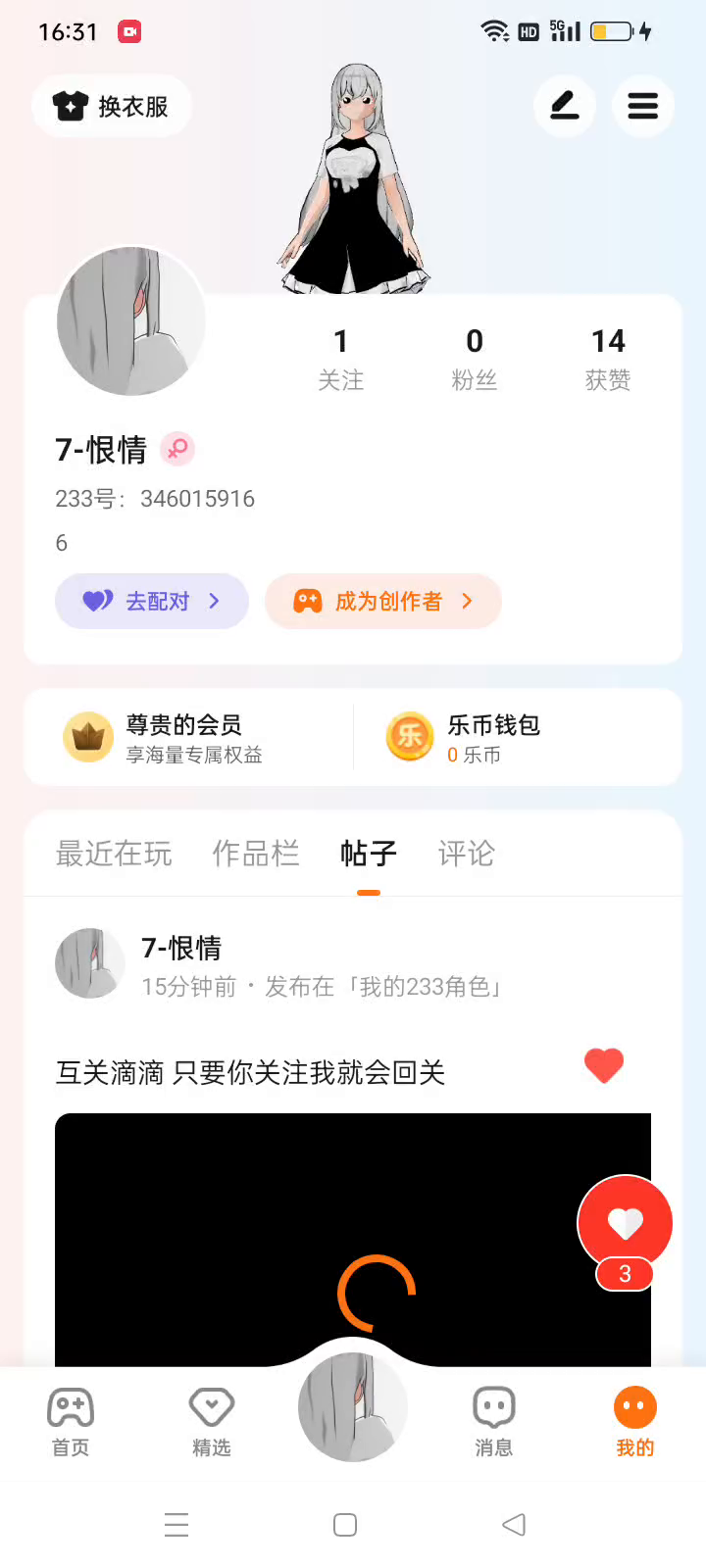Like the post 互关滴滴 with the heart icon
This screenshot has width=706, height=1568.
pos(604,1066)
